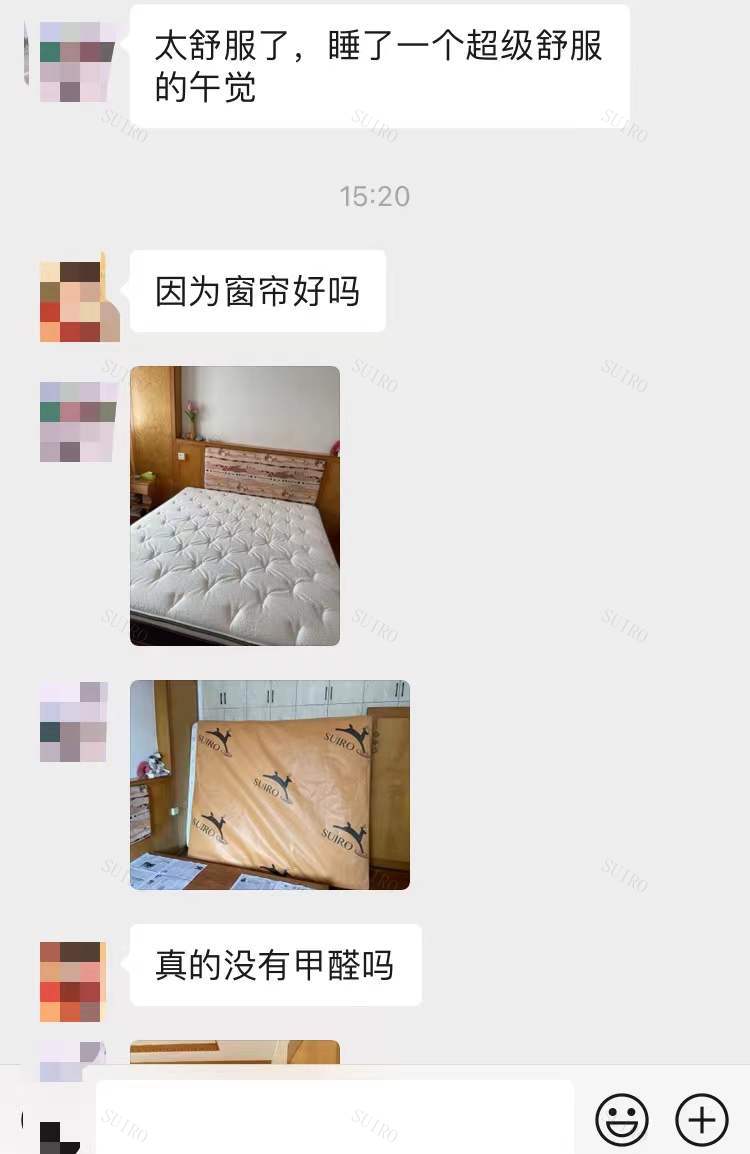This screenshot has height=1154, width=750.
Task: Open the orange SUIRO-wrapped mattress photo
Action: click(270, 785)
